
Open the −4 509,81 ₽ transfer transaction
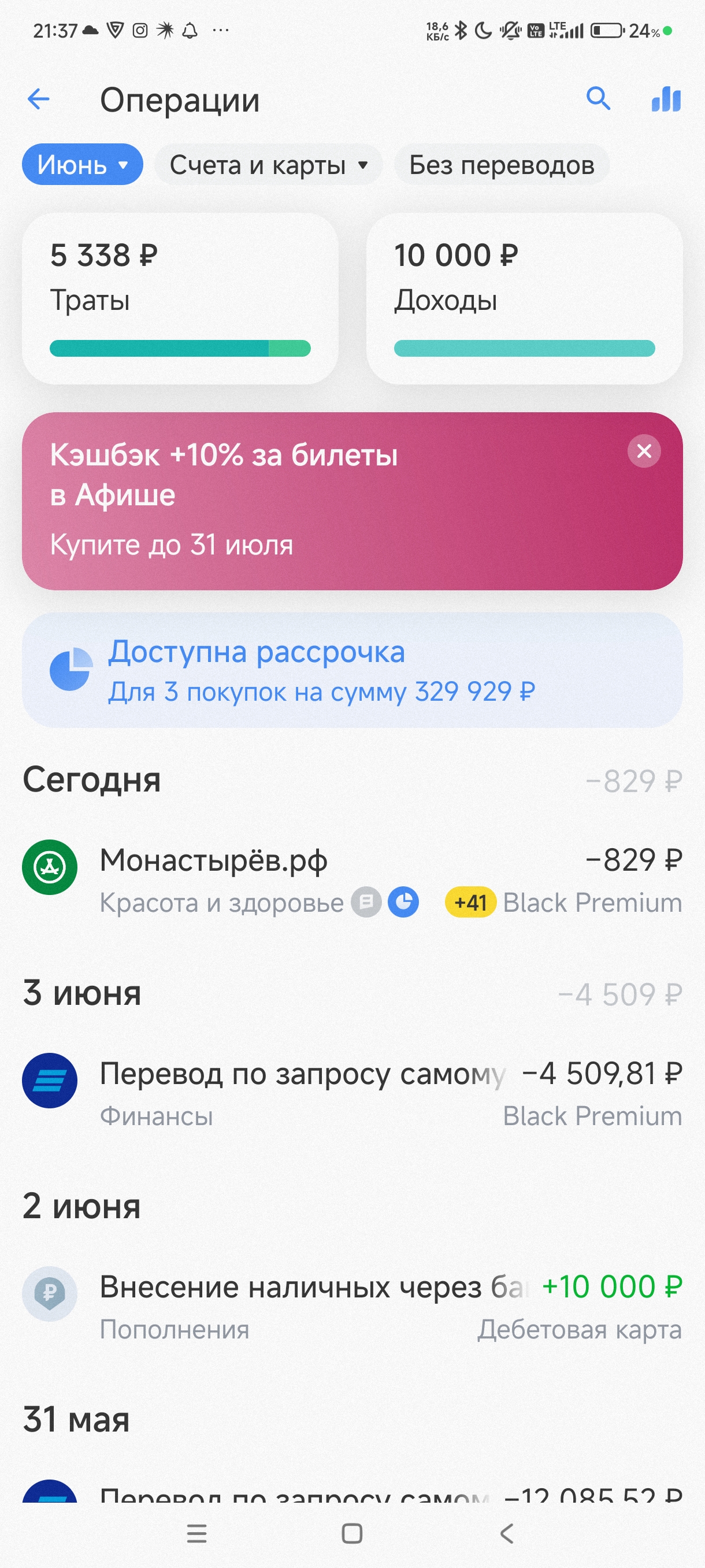[x=352, y=1093]
